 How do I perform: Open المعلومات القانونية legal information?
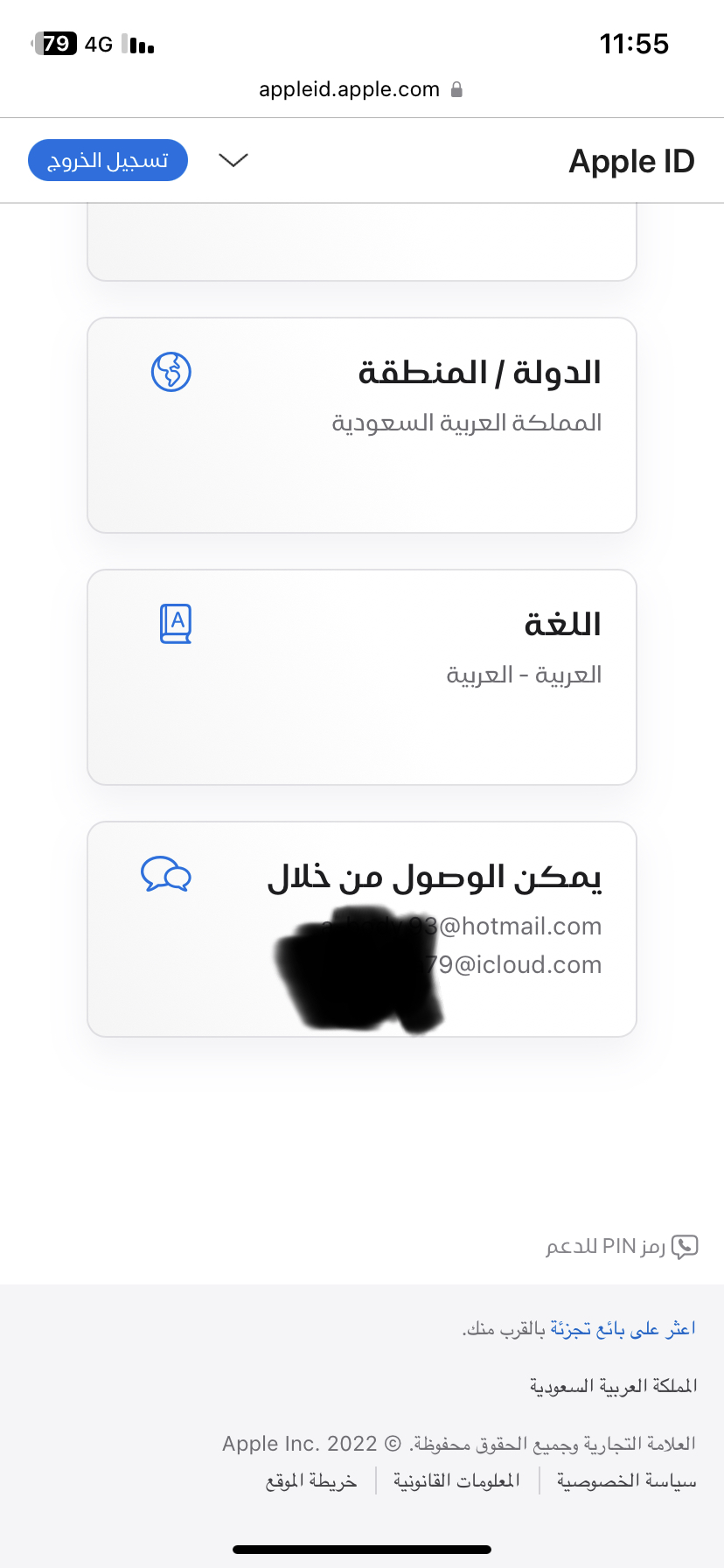456,1480
